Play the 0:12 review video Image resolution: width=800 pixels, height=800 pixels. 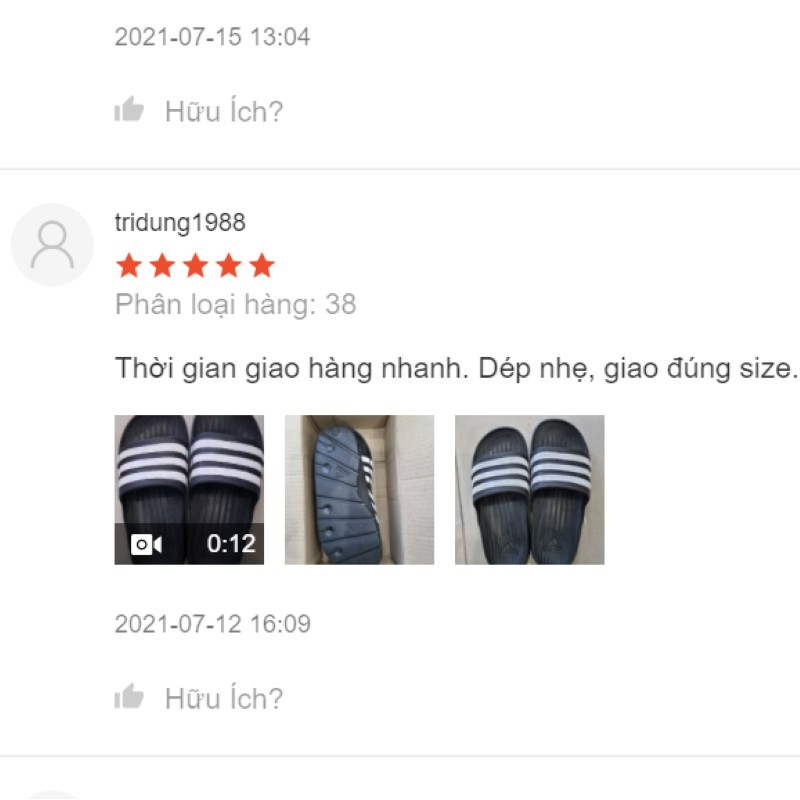pos(189,489)
